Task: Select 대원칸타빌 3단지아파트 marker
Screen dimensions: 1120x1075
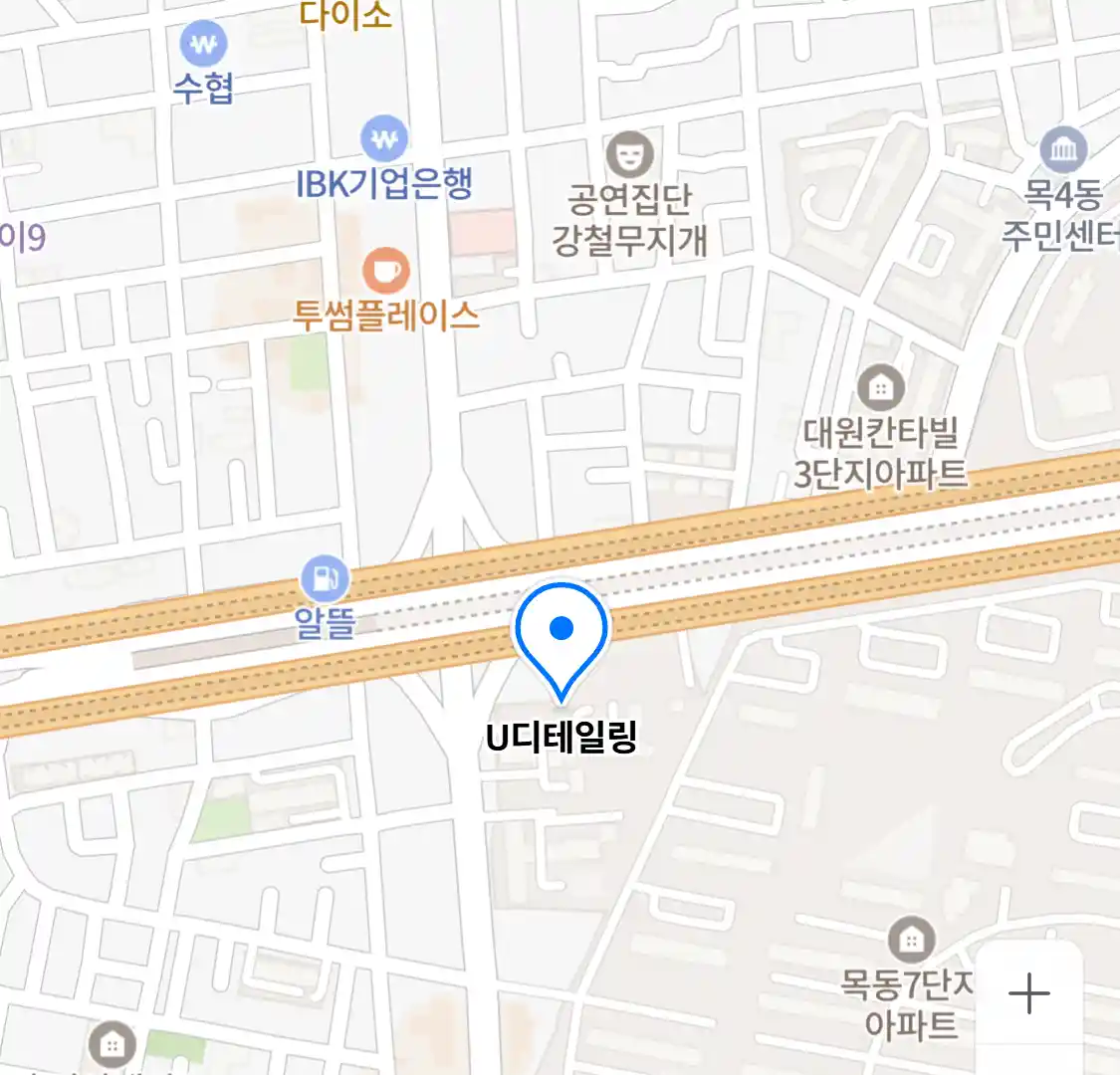Action: [x=880, y=387]
